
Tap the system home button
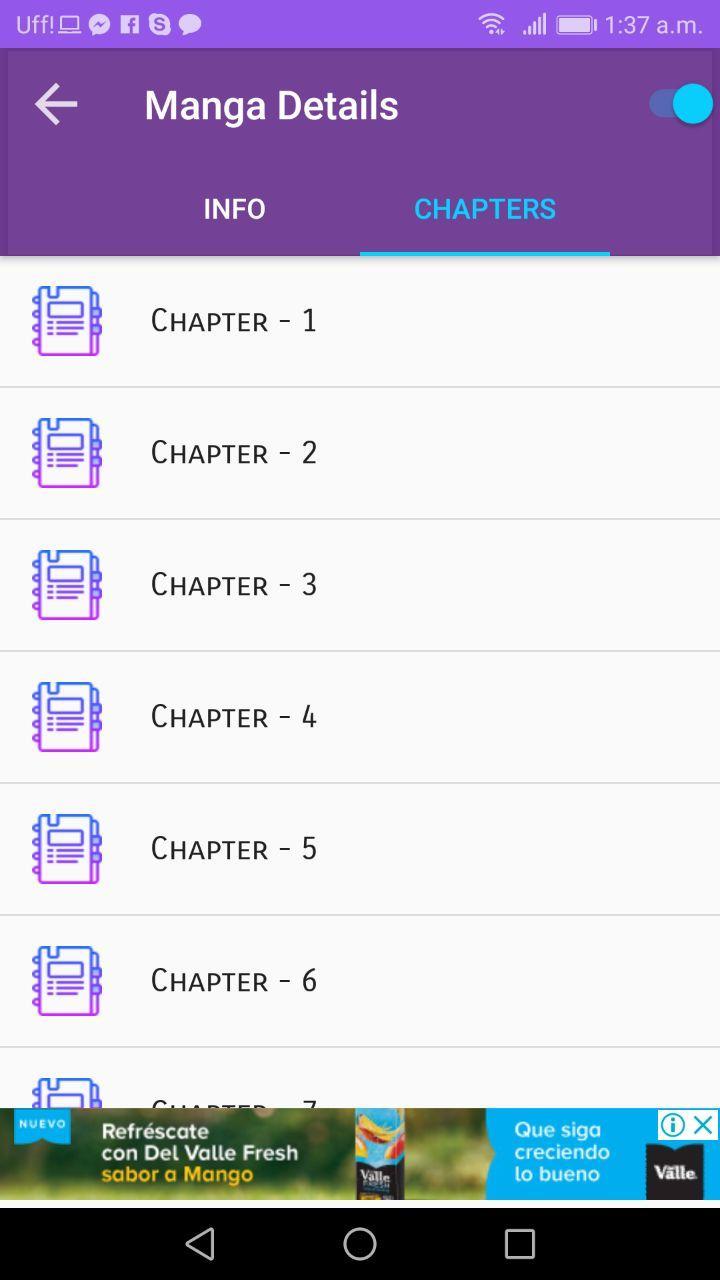coord(360,1244)
